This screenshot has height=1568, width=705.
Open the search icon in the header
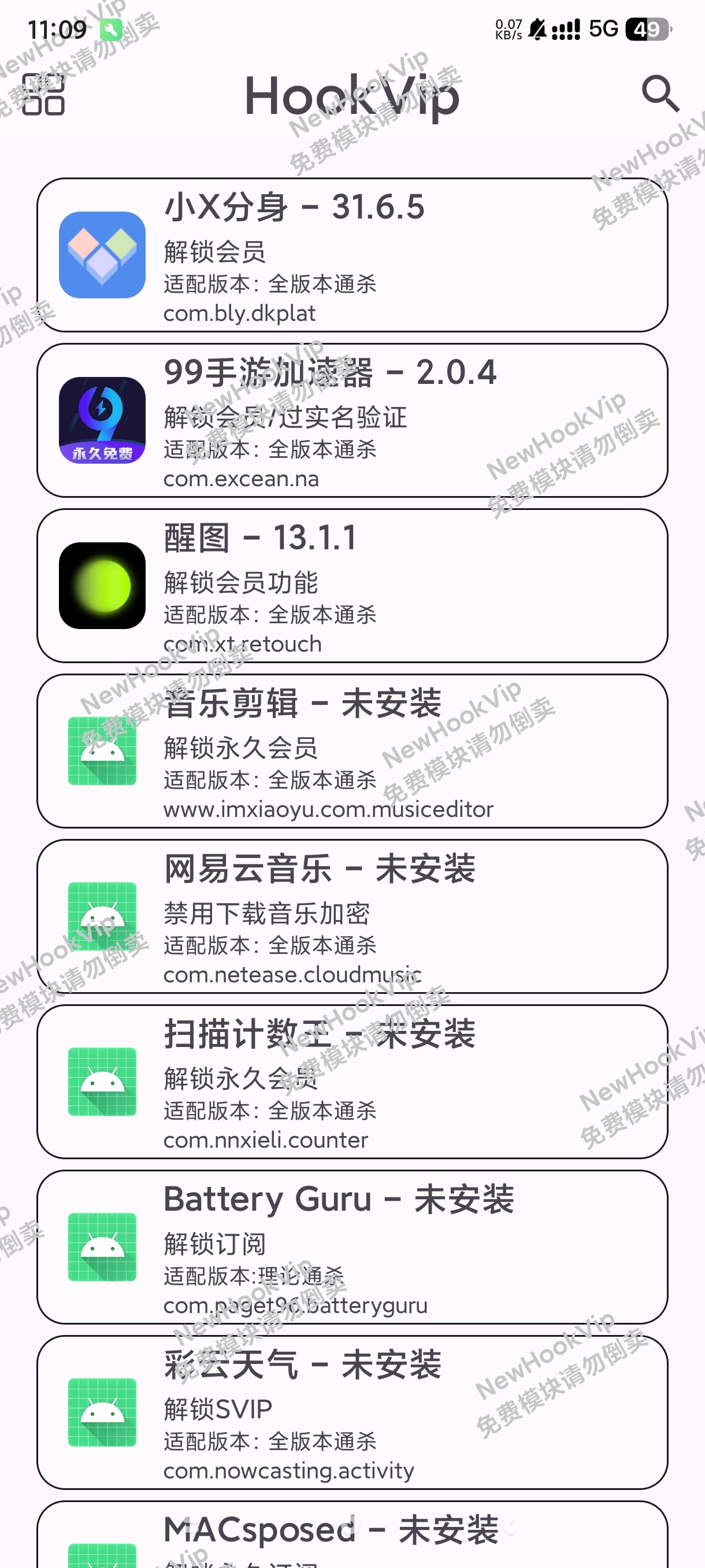660,94
